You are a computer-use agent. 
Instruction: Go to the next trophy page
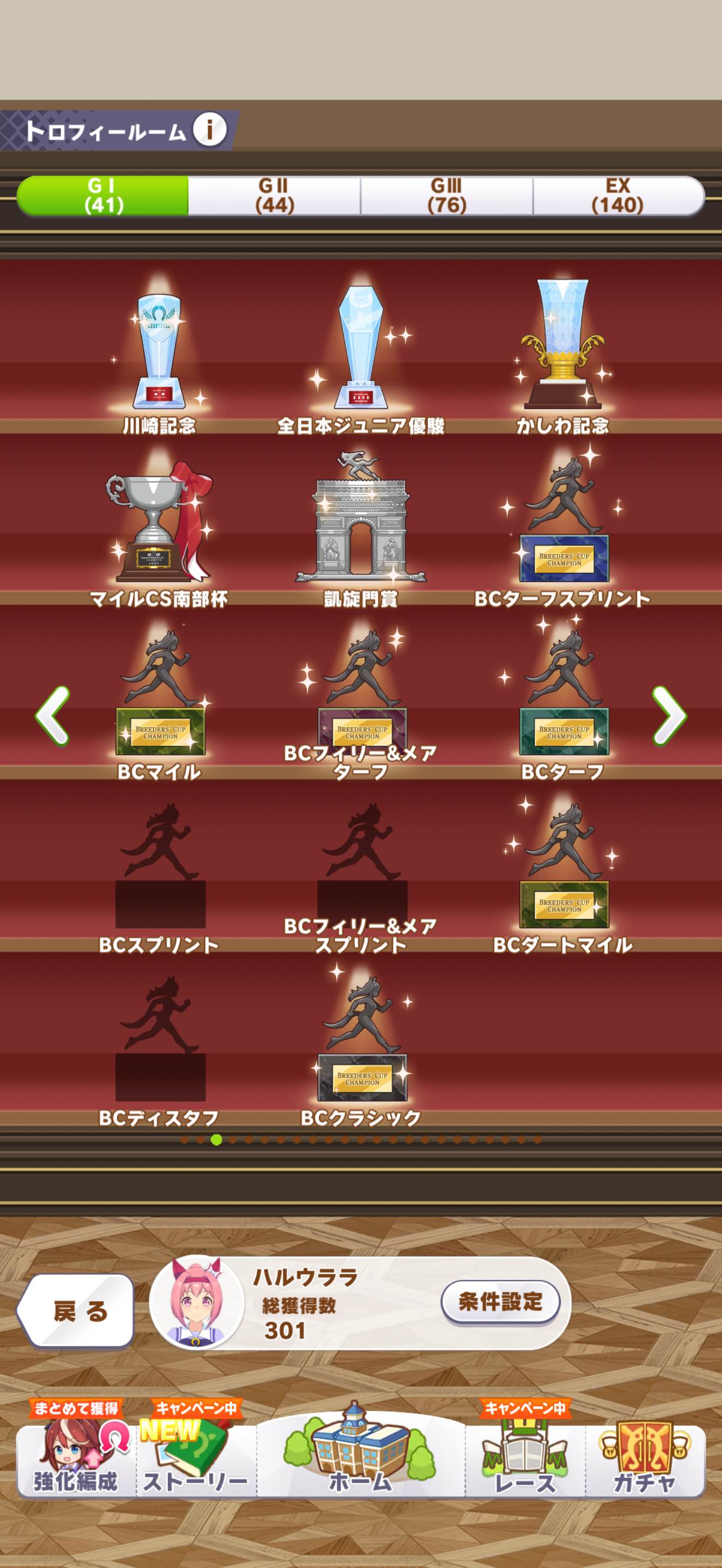coord(669,715)
